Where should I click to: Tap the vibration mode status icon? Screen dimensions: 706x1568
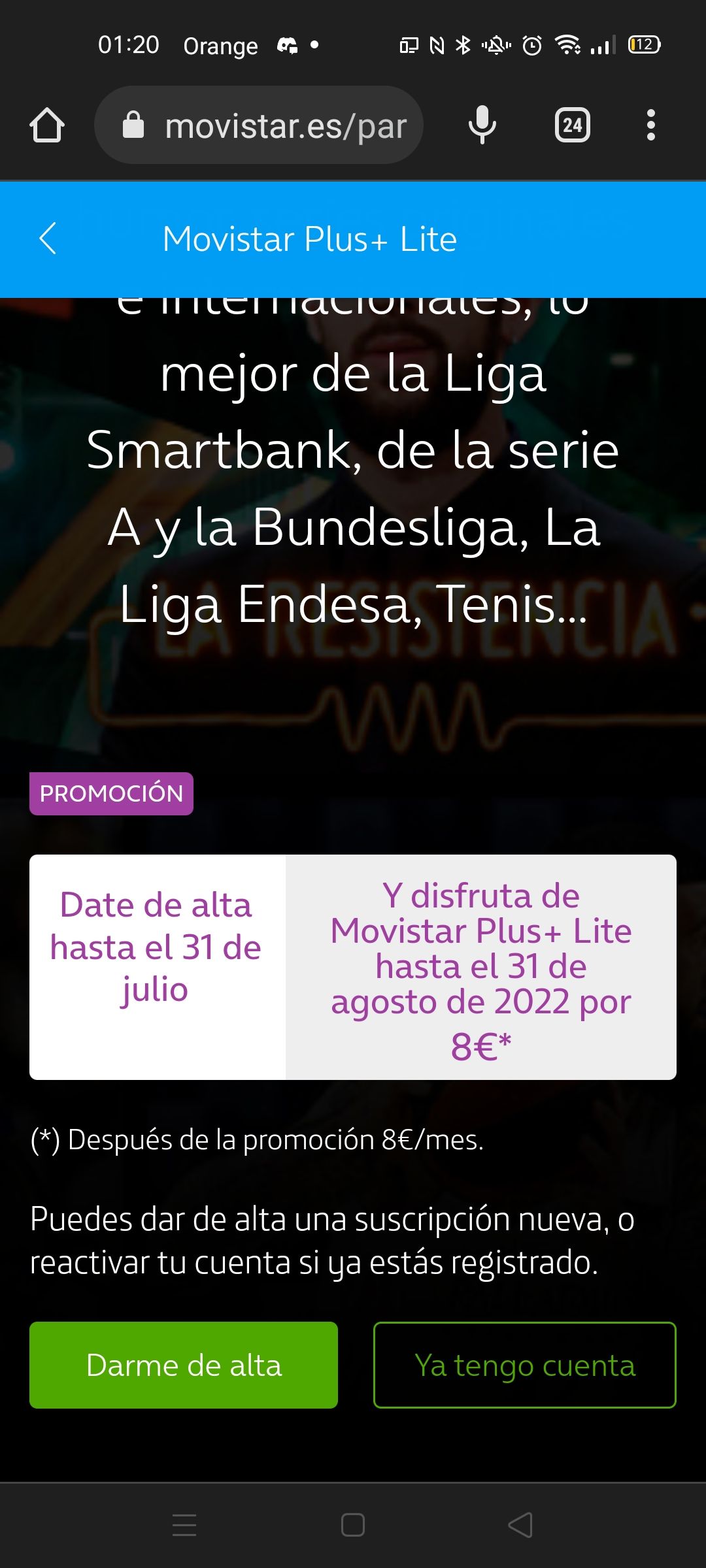[x=495, y=45]
